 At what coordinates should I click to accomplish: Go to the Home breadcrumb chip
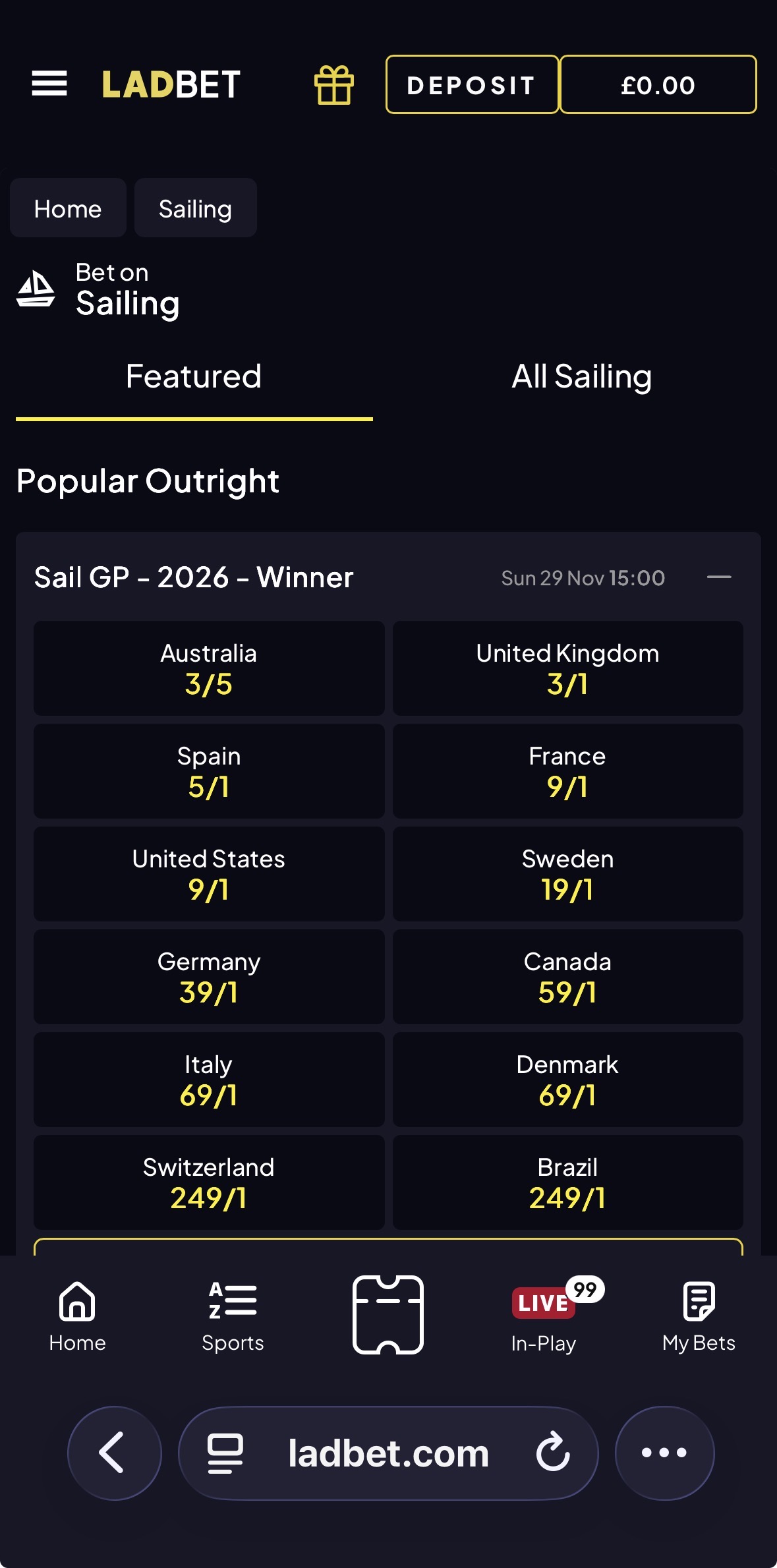coord(68,208)
